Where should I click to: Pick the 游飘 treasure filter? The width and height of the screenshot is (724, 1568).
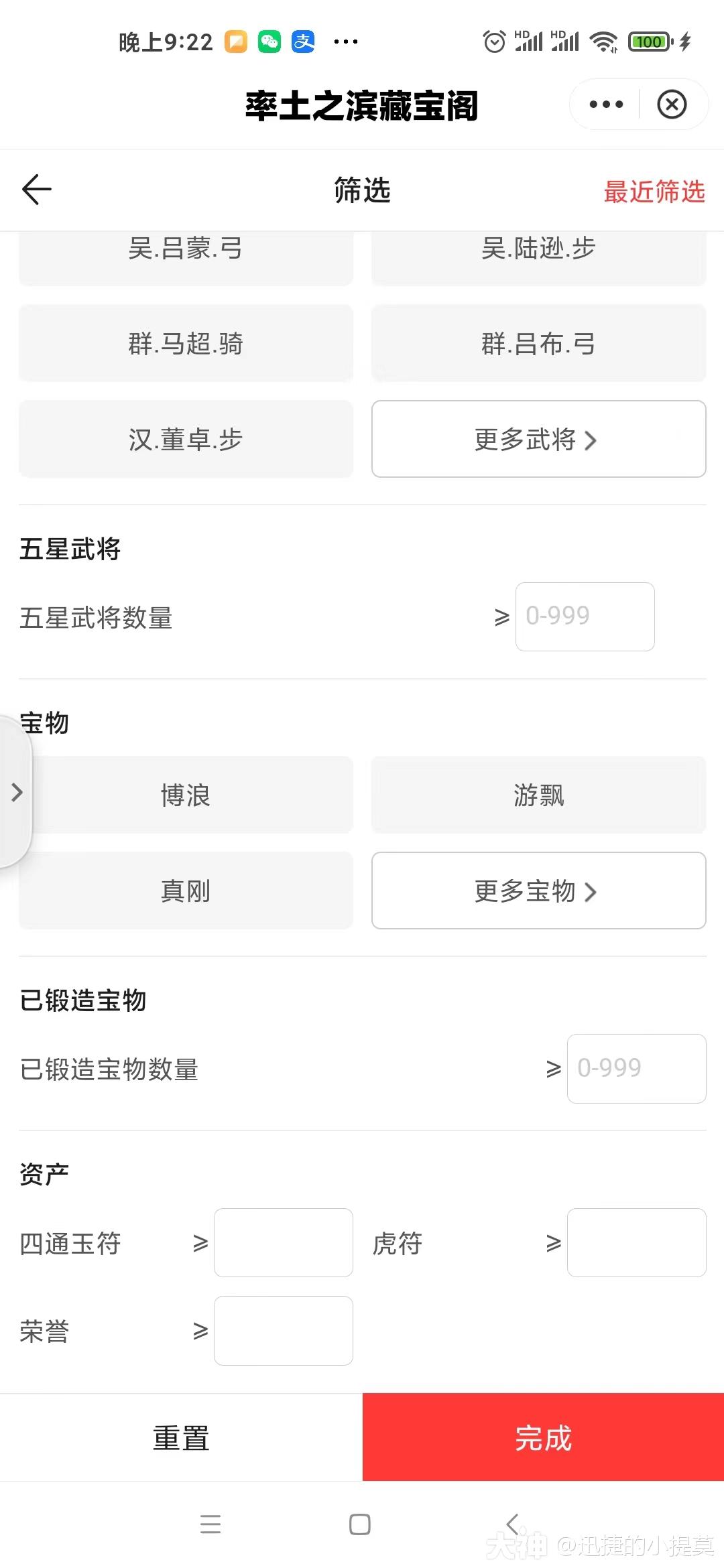[x=538, y=795]
